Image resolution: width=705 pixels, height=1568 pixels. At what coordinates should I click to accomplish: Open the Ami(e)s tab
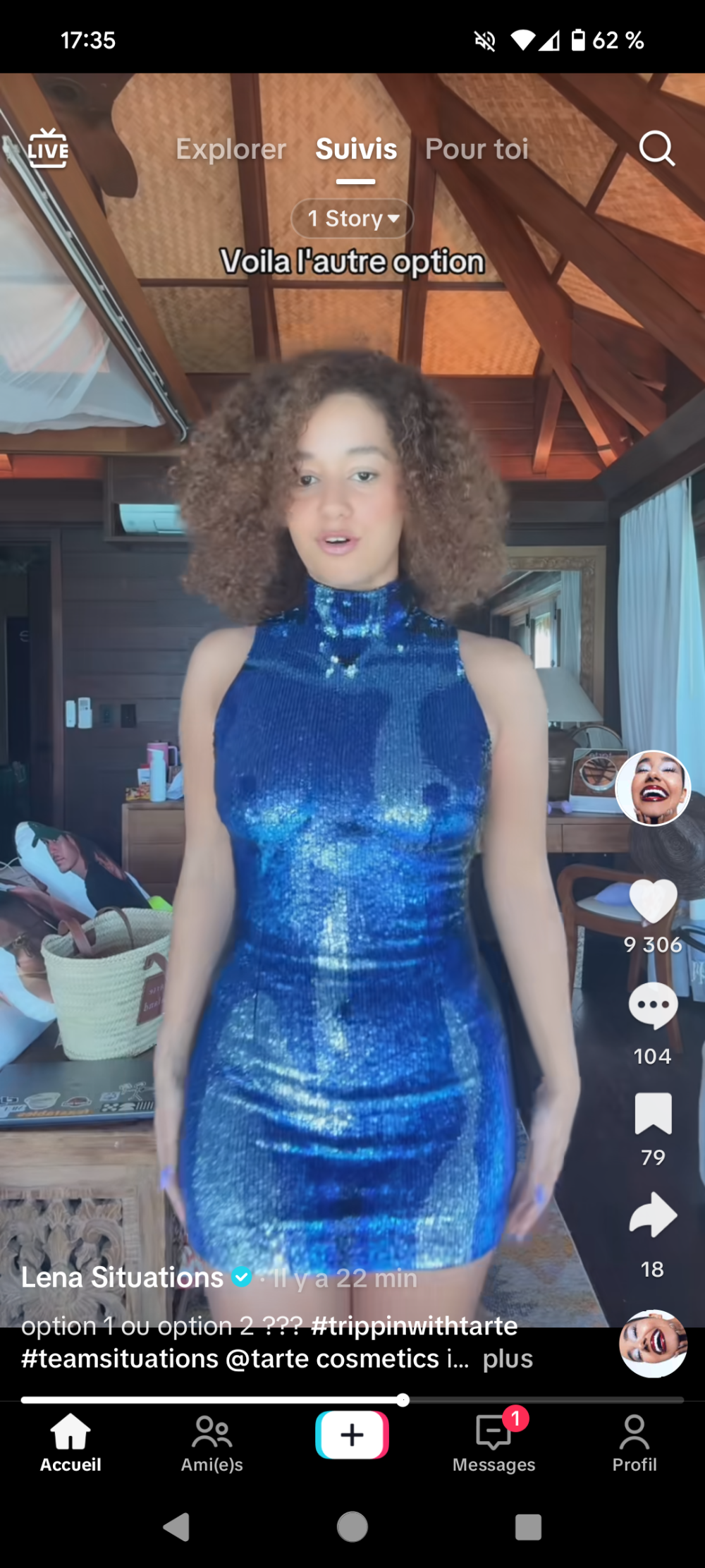tap(211, 1443)
